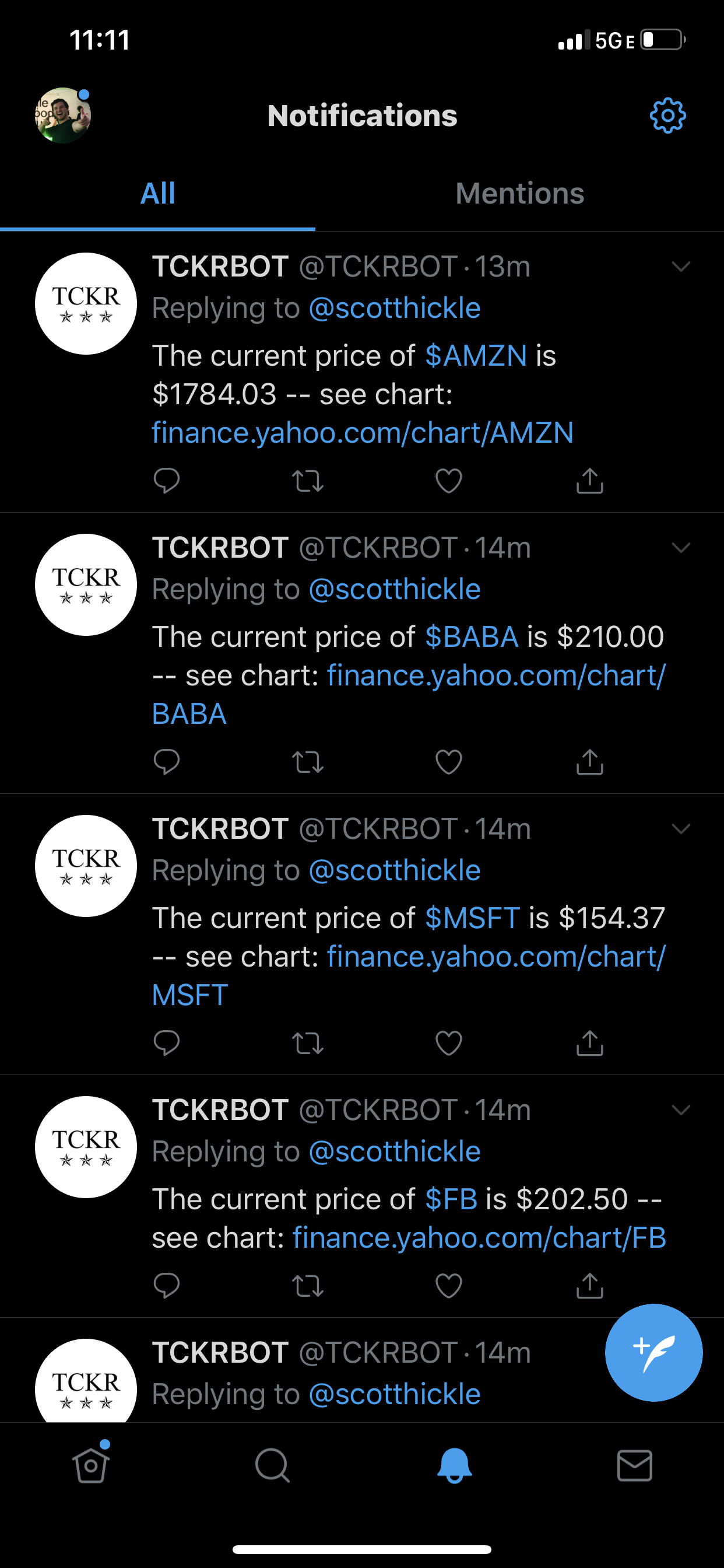Like the $MSFT price tweet
The image size is (724, 1568).
pyautogui.click(x=448, y=1042)
